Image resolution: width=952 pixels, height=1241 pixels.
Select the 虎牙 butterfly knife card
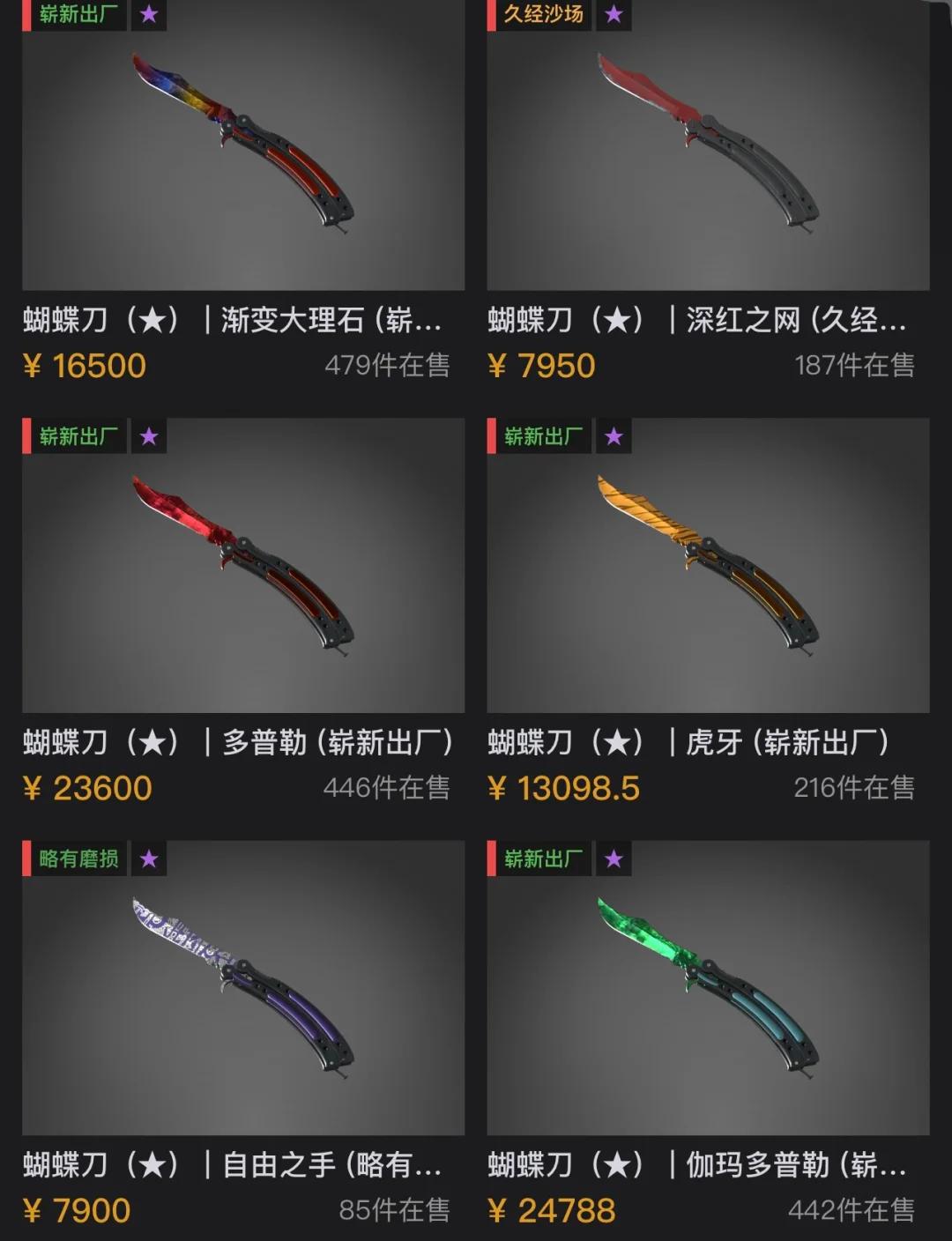point(708,566)
